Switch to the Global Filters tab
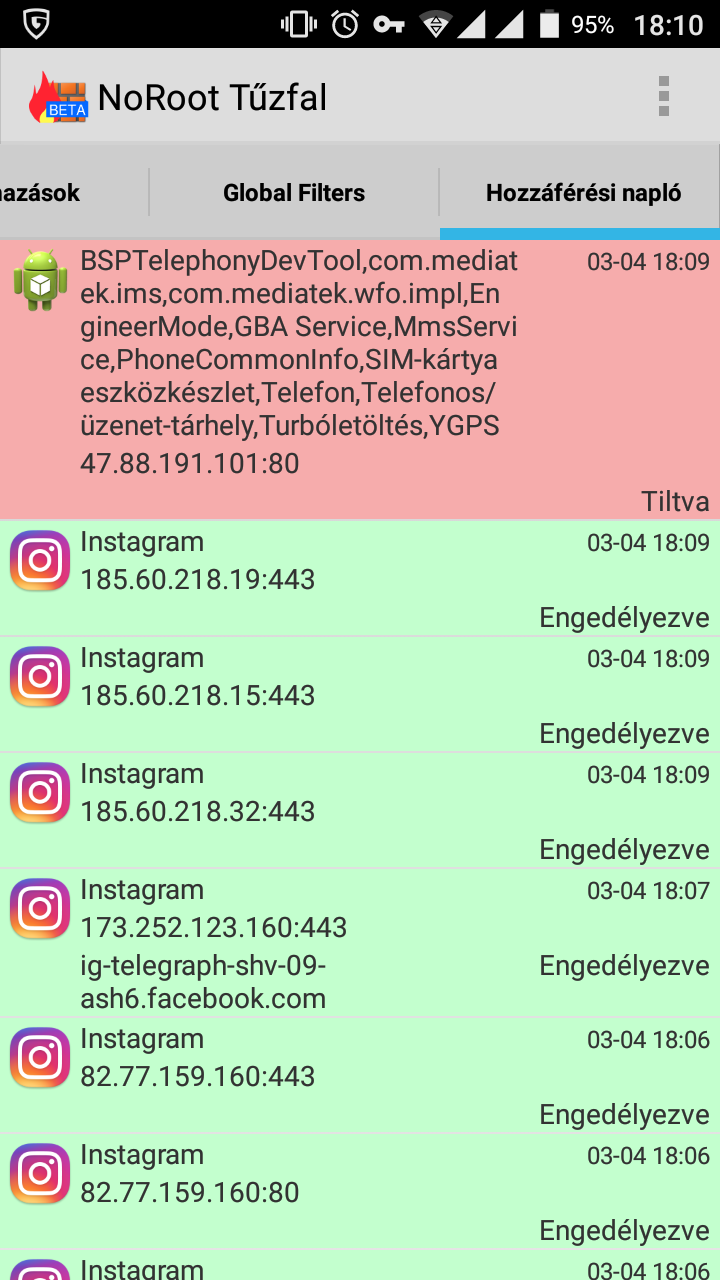This screenshot has height=1280, width=720. (x=294, y=193)
